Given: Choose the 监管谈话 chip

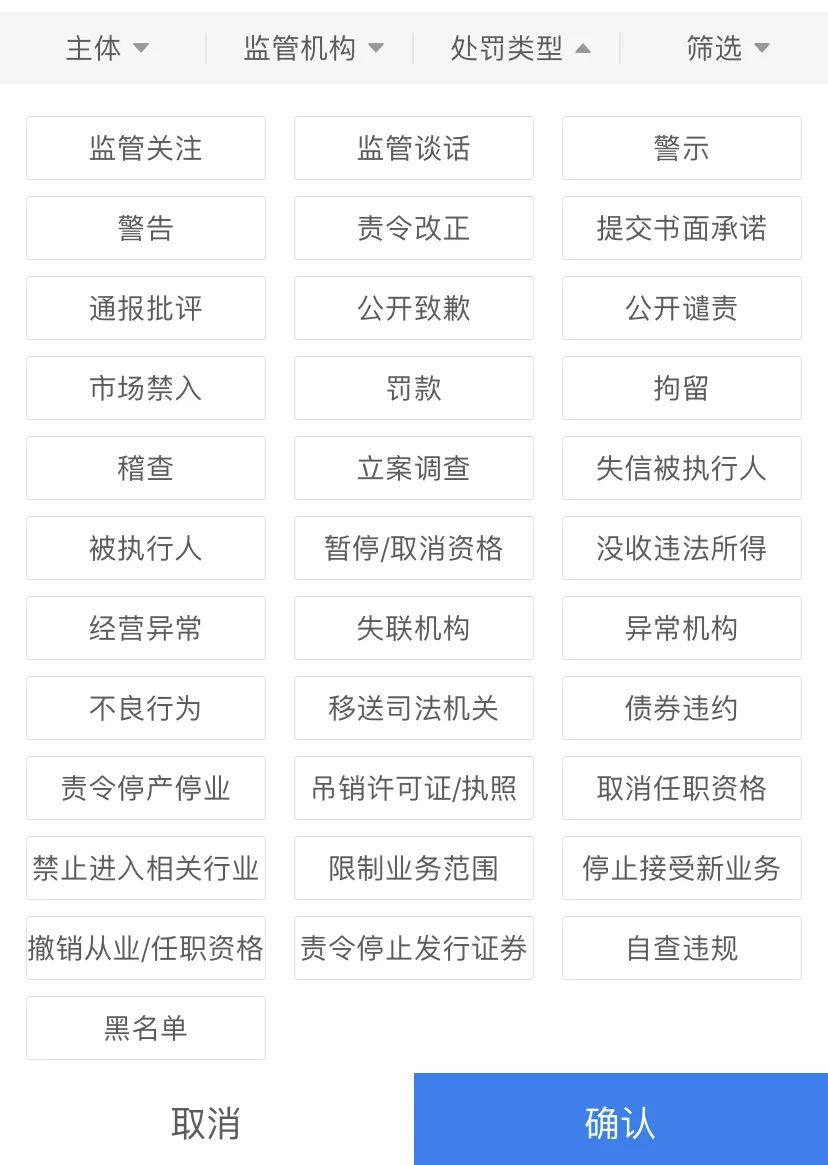Looking at the screenshot, I should pos(413,148).
